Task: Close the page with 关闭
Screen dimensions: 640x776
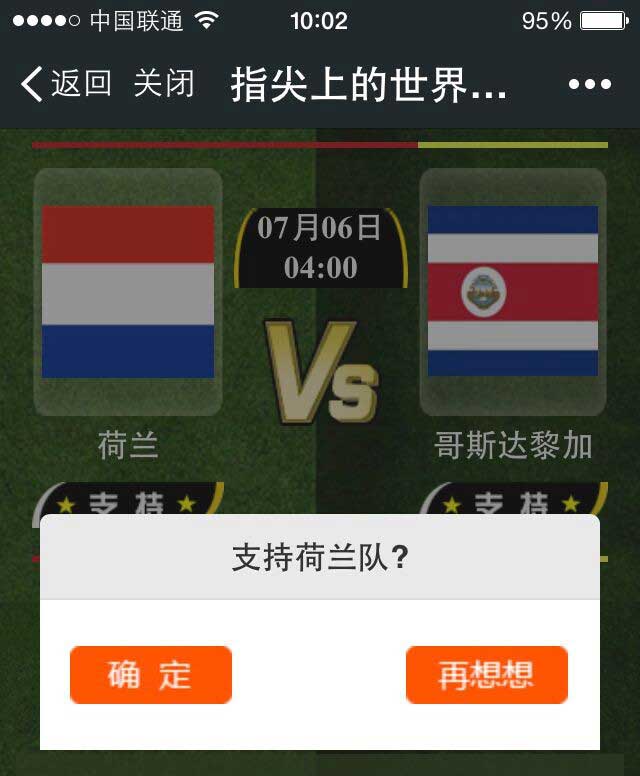Action: 164,84
